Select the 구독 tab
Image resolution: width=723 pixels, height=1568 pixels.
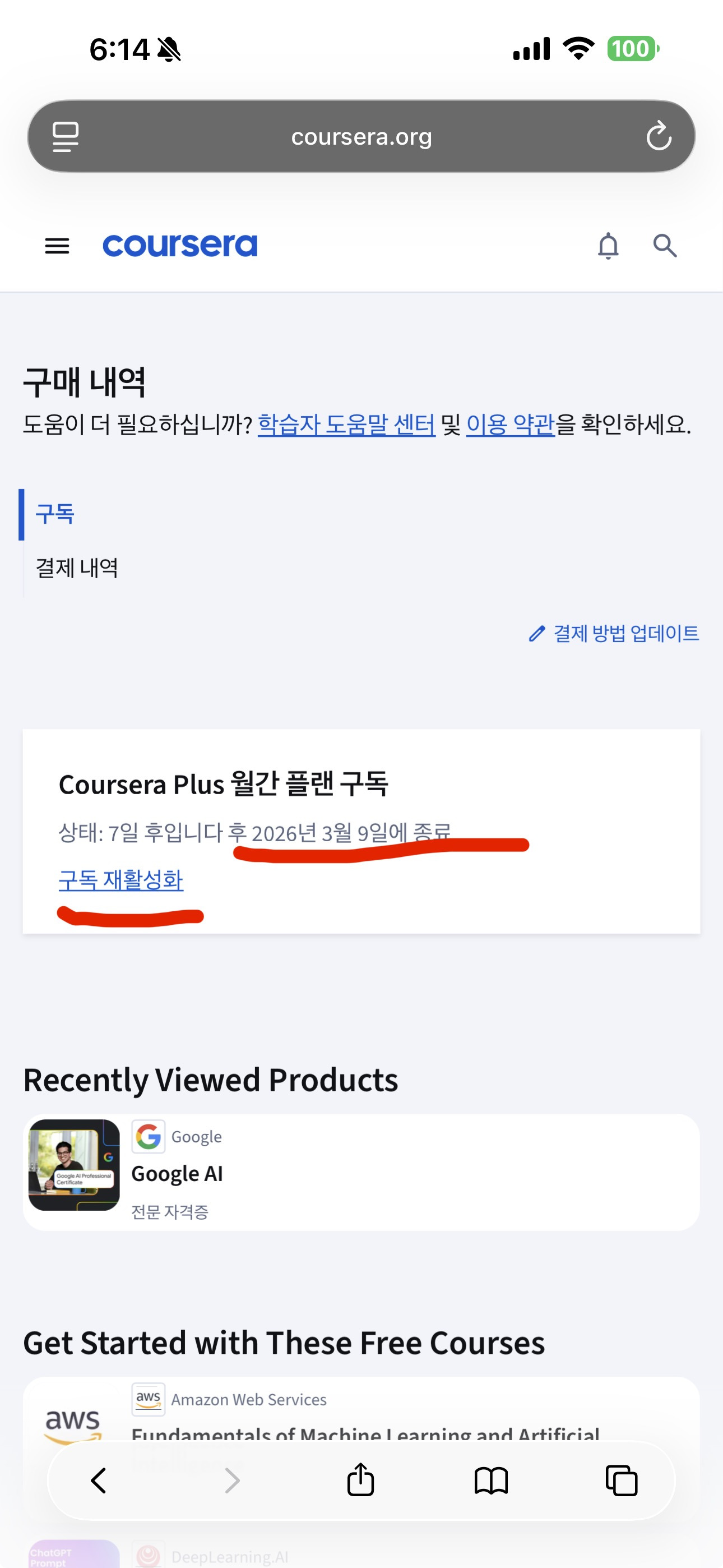click(55, 514)
